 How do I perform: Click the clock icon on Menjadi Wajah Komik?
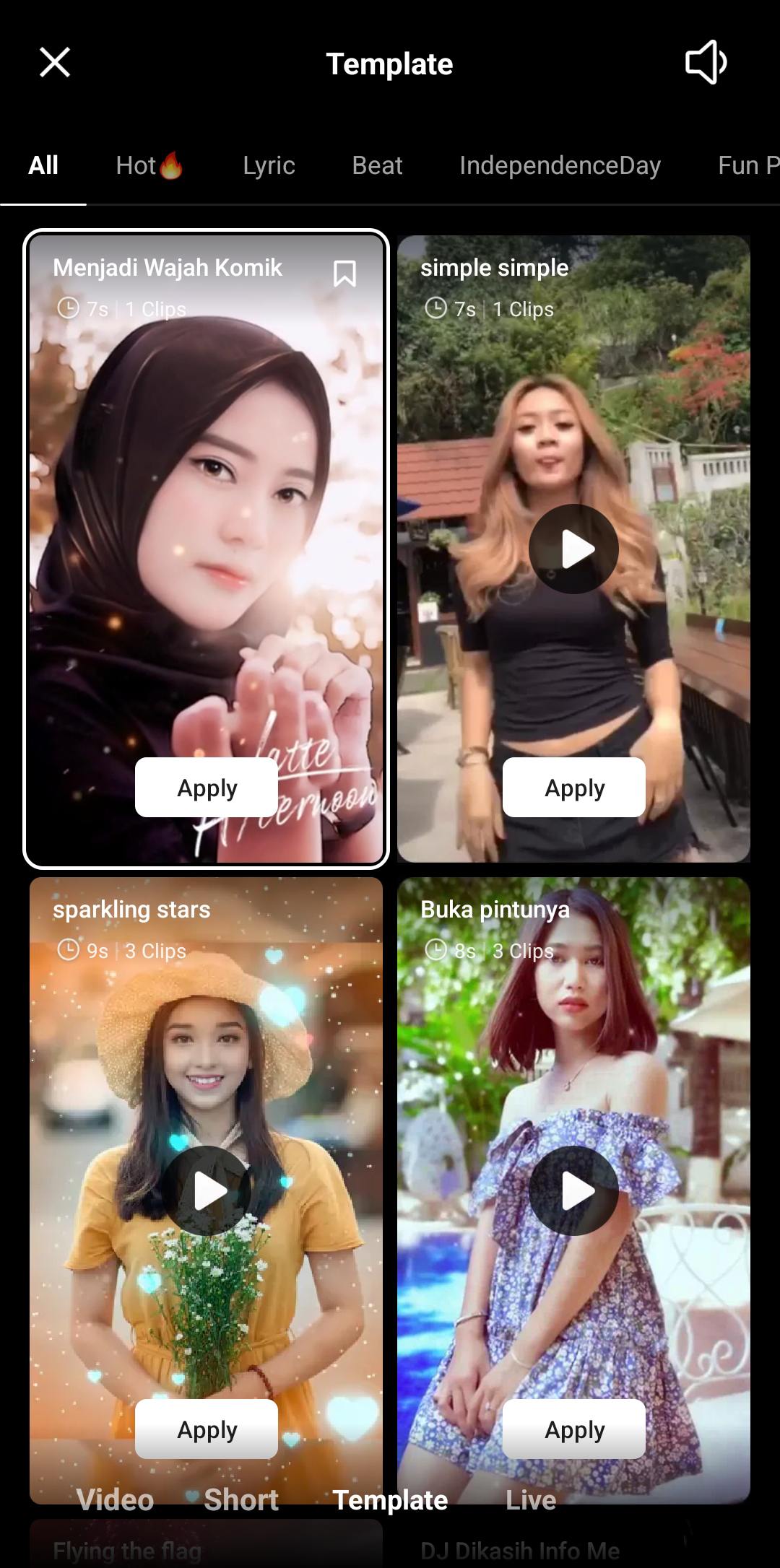[69, 308]
